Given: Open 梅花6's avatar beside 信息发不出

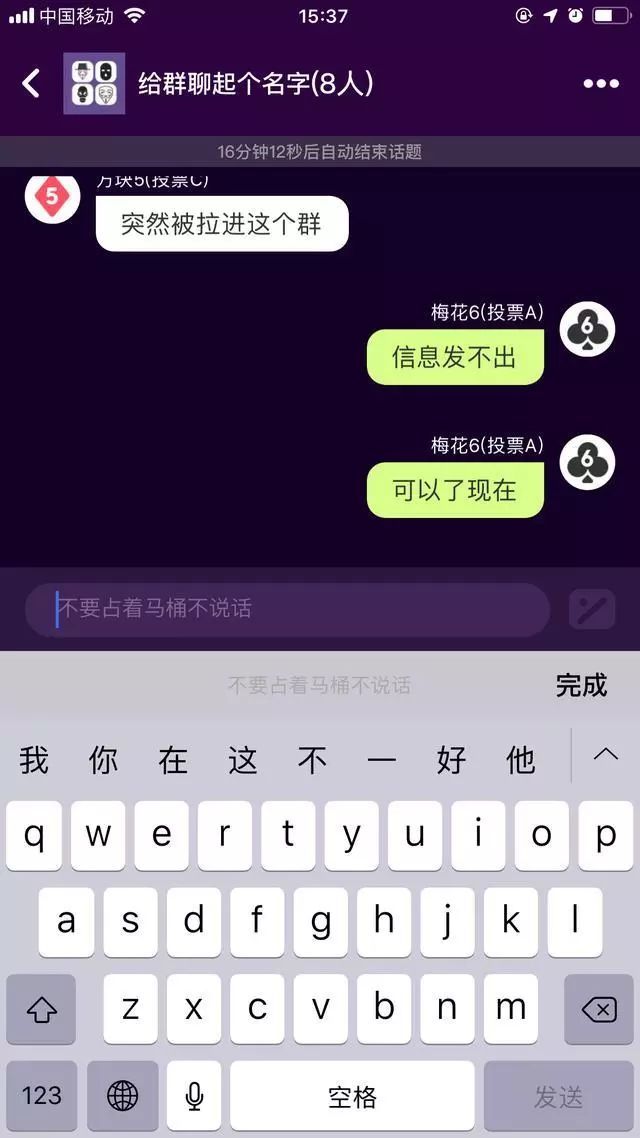Looking at the screenshot, I should click(x=587, y=329).
